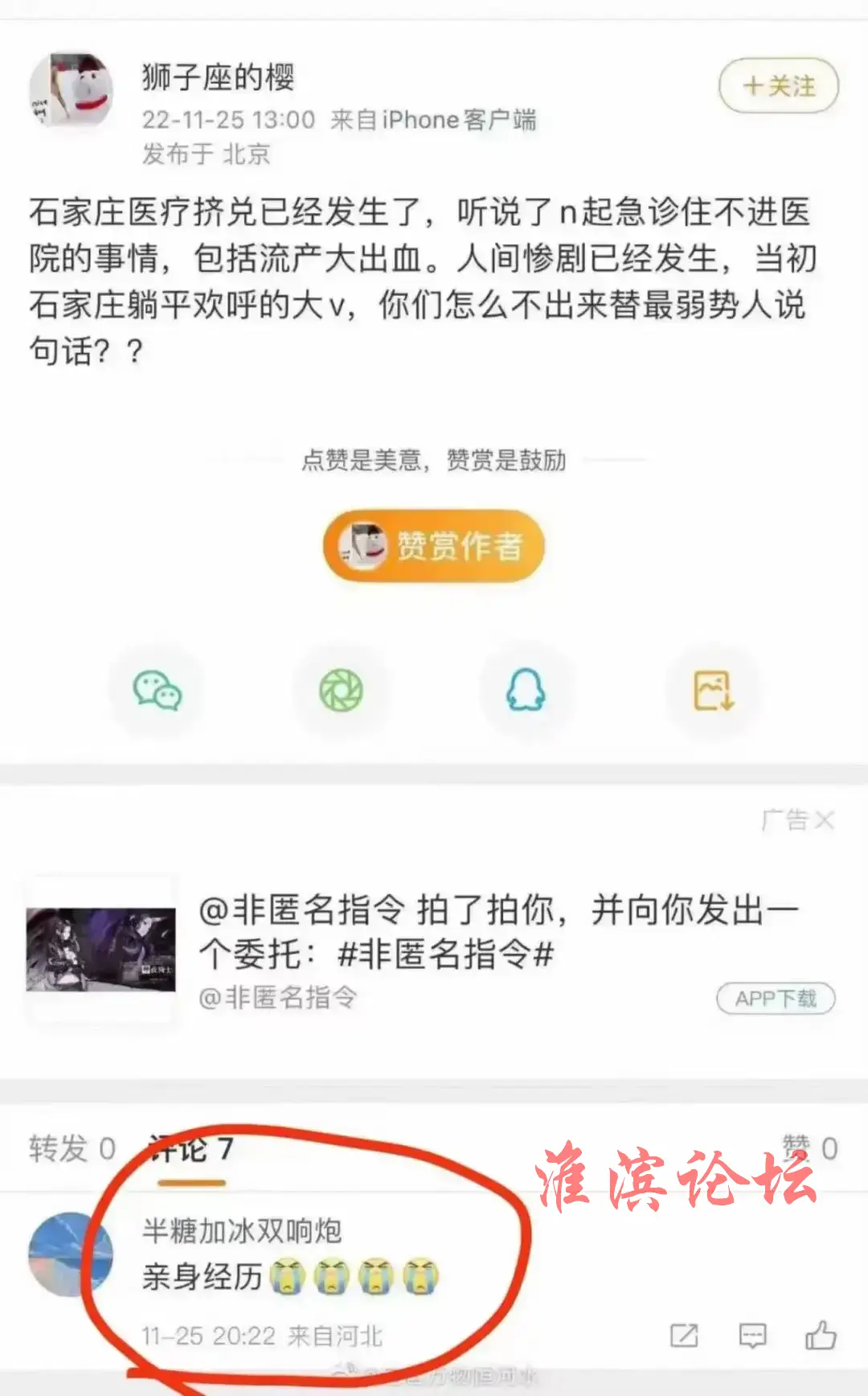Reply to 半糖加冰双响炮's comment
Image resolution: width=868 pixels, height=1396 pixels.
click(x=752, y=1336)
